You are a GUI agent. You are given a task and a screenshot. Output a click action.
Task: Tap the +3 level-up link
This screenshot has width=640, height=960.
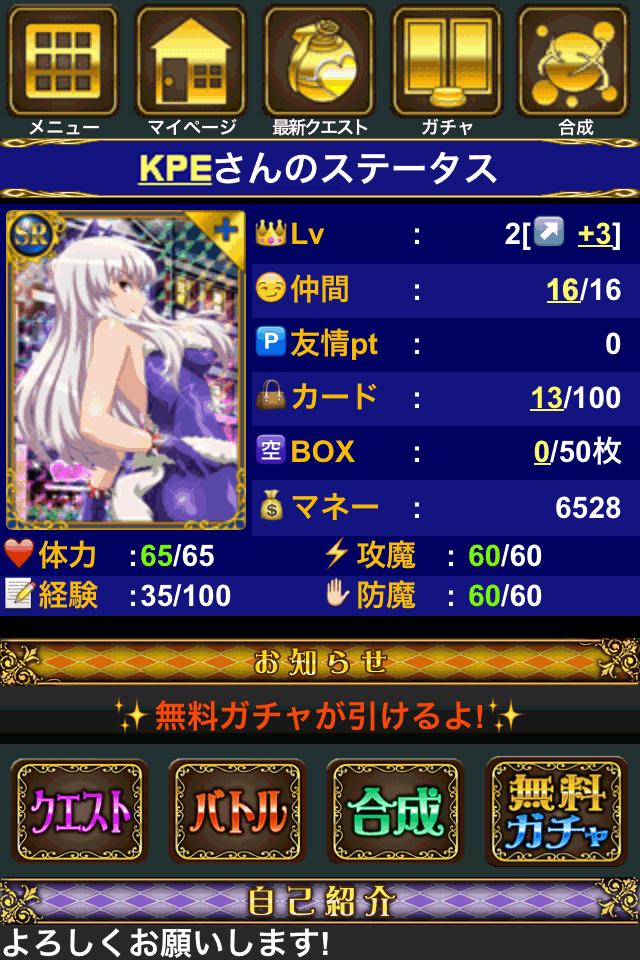pyautogui.click(x=595, y=235)
